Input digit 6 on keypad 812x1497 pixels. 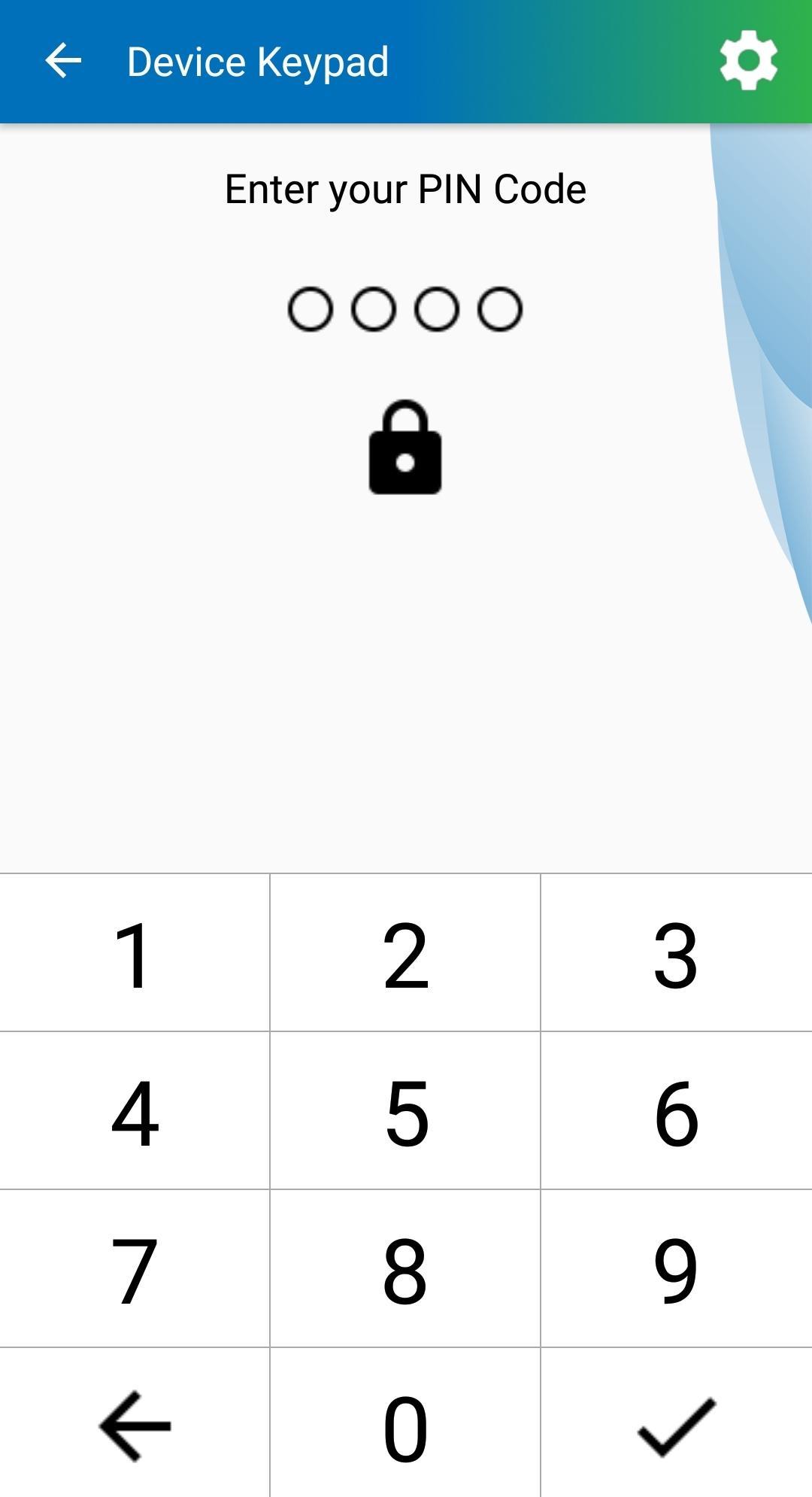click(x=676, y=1112)
